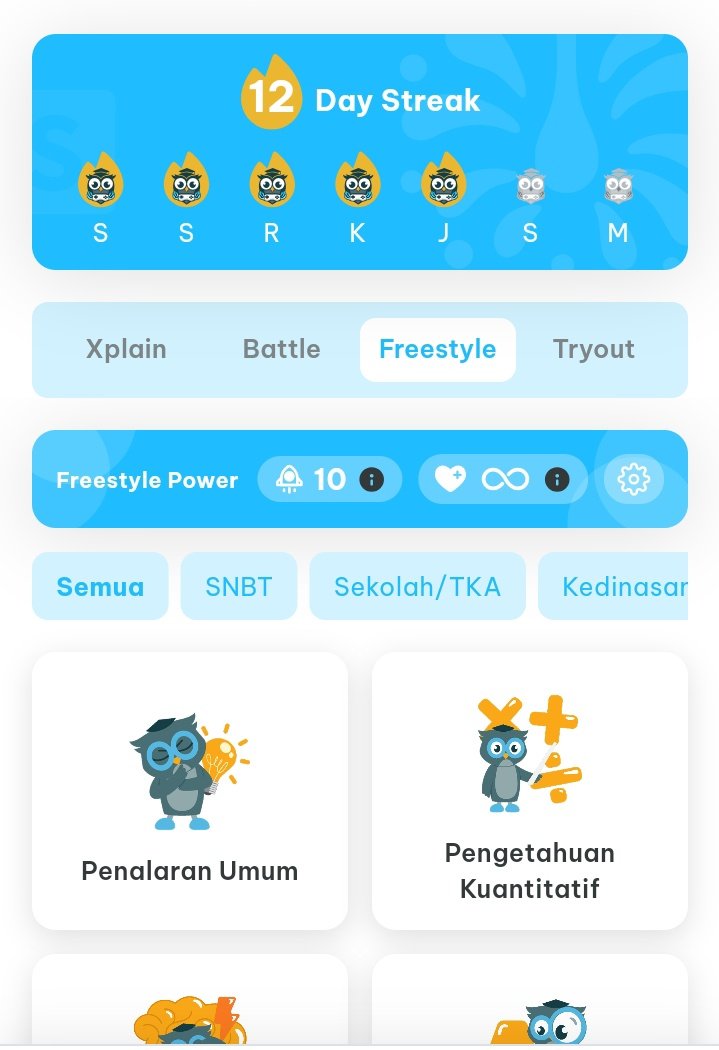Open the Tryout tab
The width and height of the screenshot is (719, 1050).
[x=593, y=349]
